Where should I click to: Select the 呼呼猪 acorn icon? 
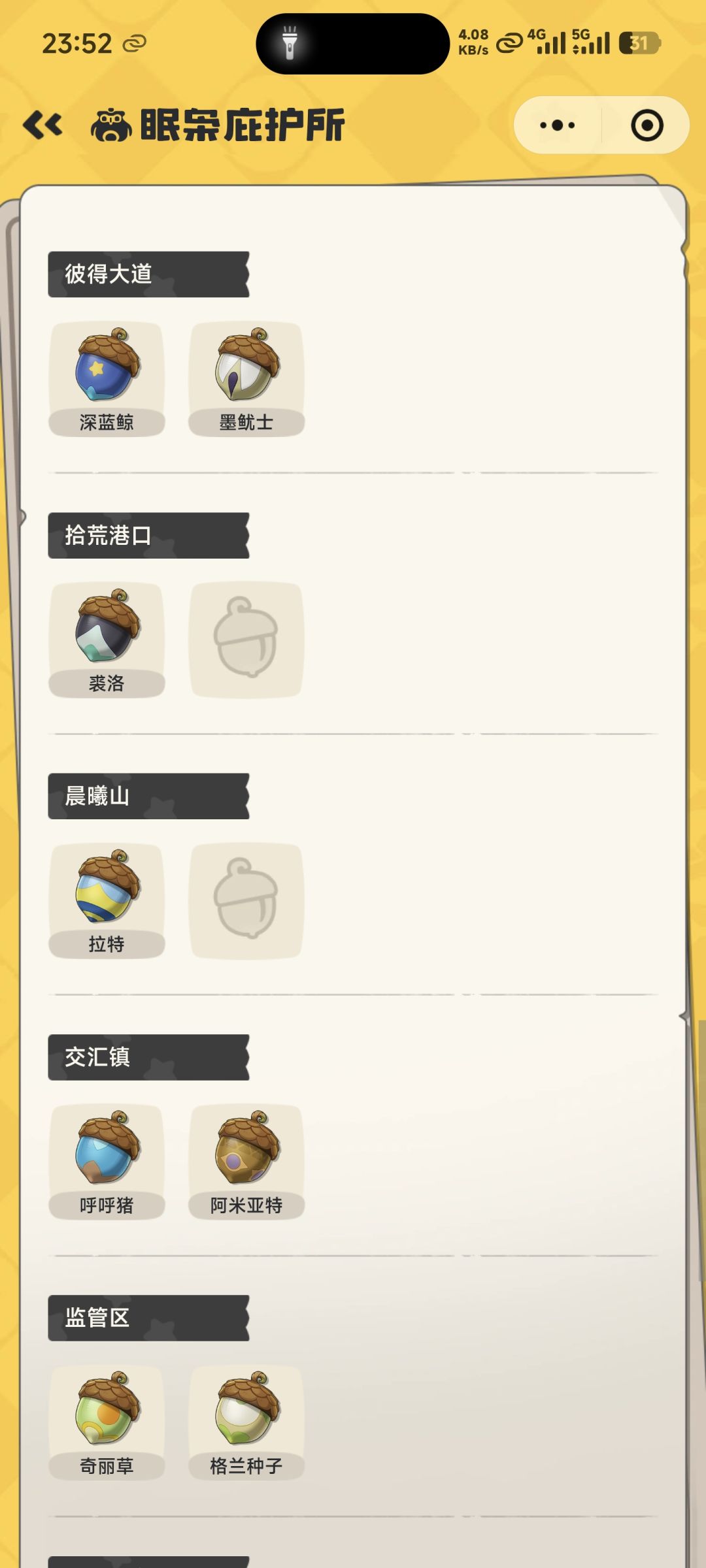[107, 1155]
